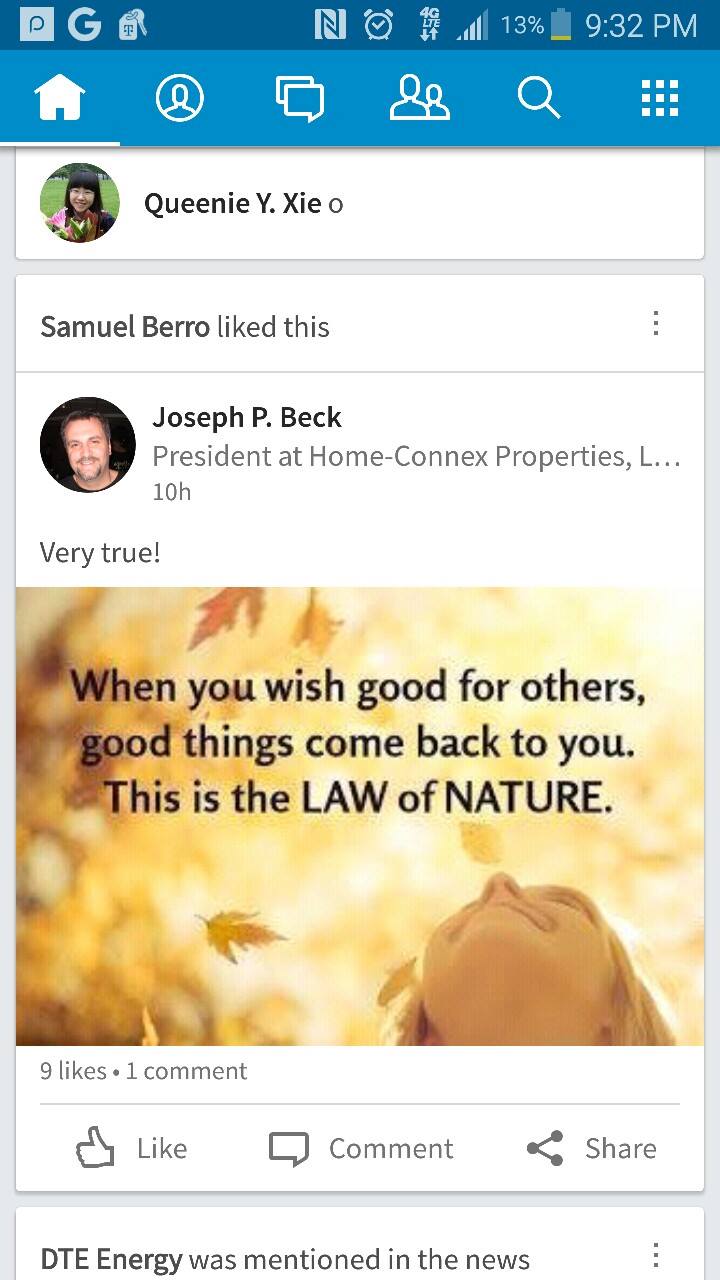Open the DTE Energy company link

[x=111, y=1259]
